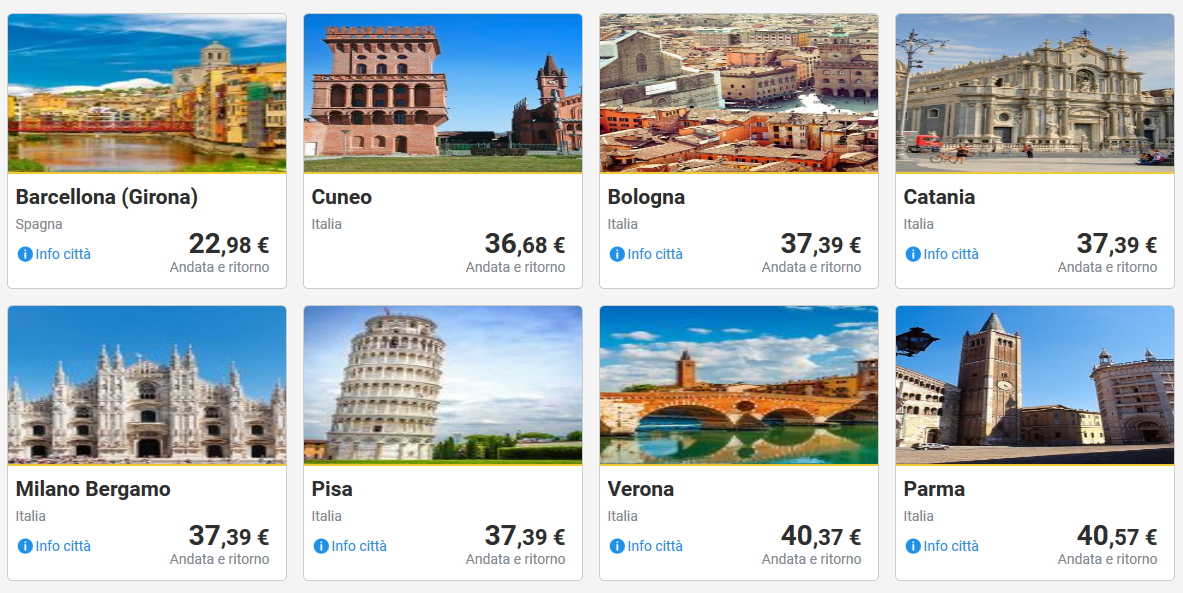Tap Info città link for Pisa
This screenshot has width=1183, height=593.
point(351,546)
